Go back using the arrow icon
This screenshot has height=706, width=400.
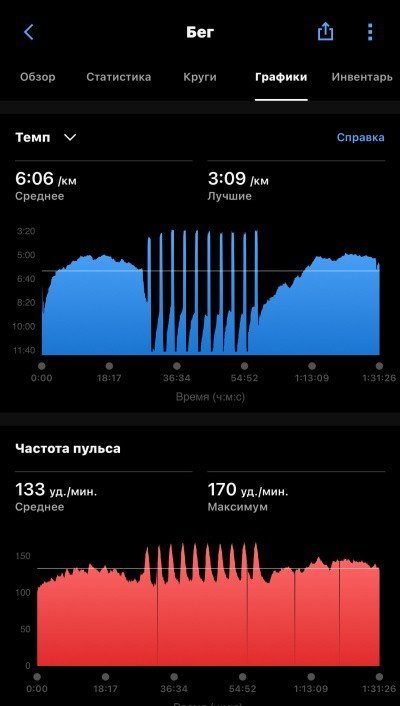pos(28,32)
